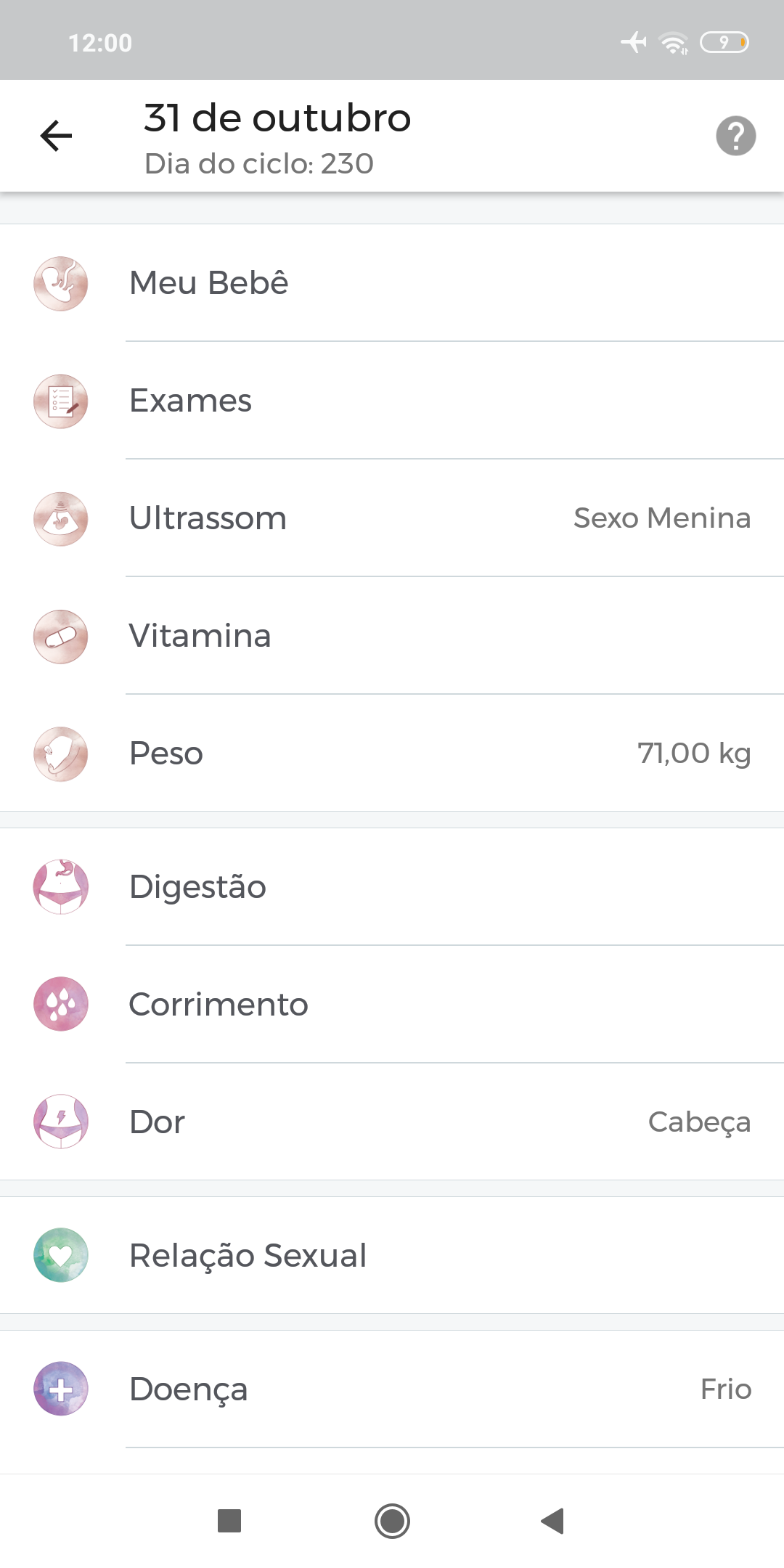Open the help question mark icon
This screenshot has height=1568, width=784.
click(735, 136)
